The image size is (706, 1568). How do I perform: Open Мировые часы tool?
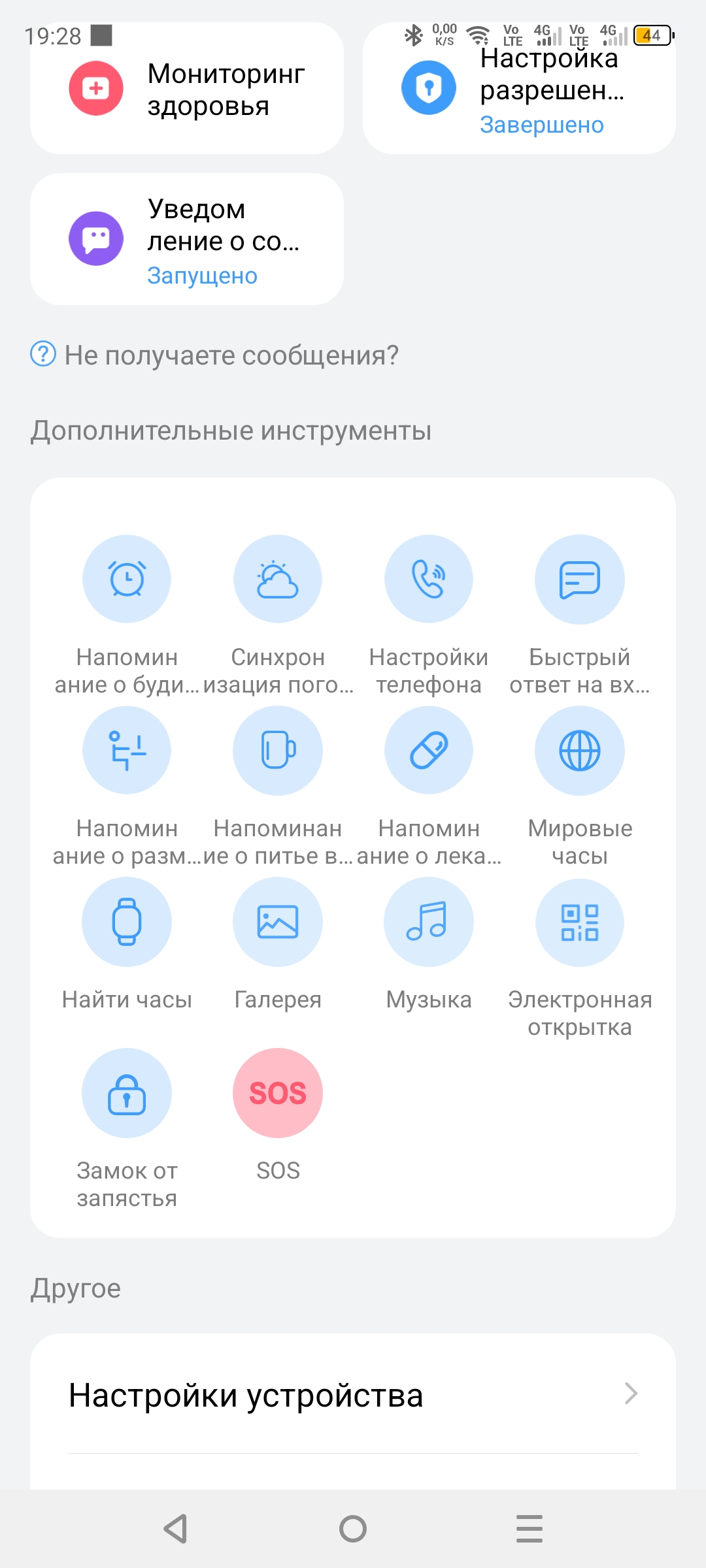(x=580, y=751)
